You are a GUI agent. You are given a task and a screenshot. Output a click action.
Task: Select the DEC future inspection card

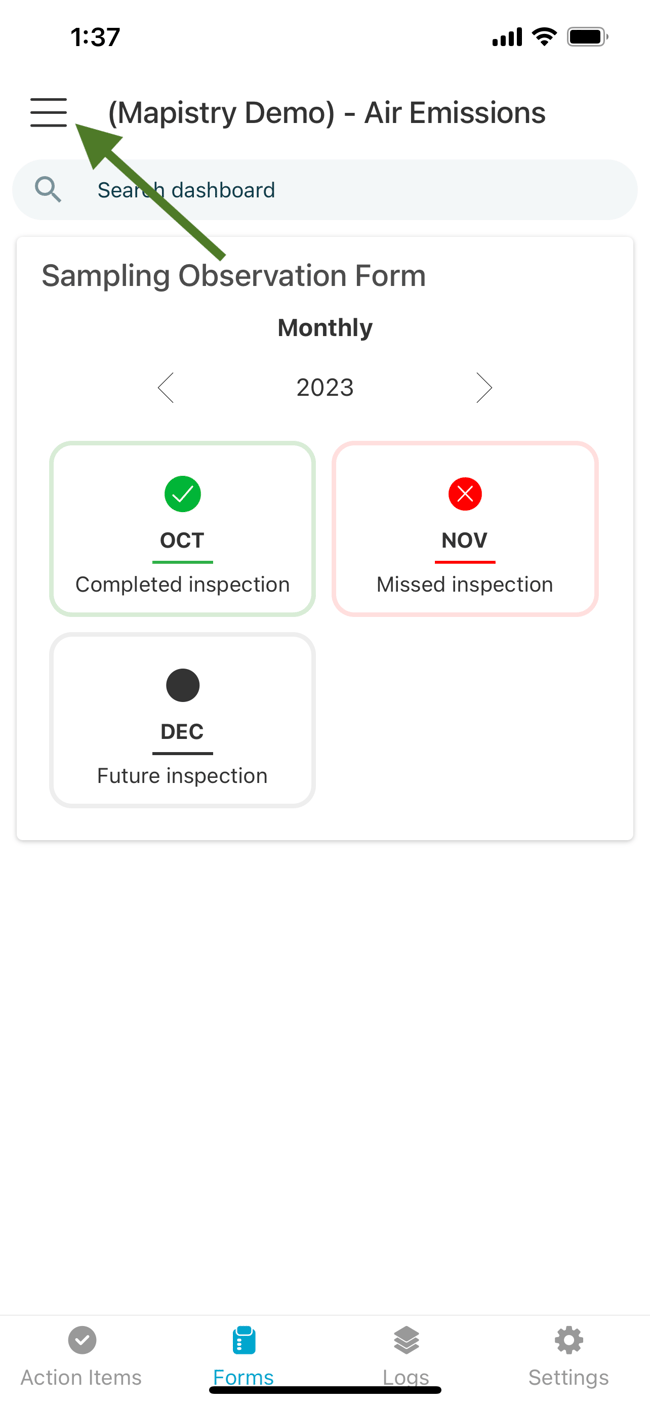182,719
